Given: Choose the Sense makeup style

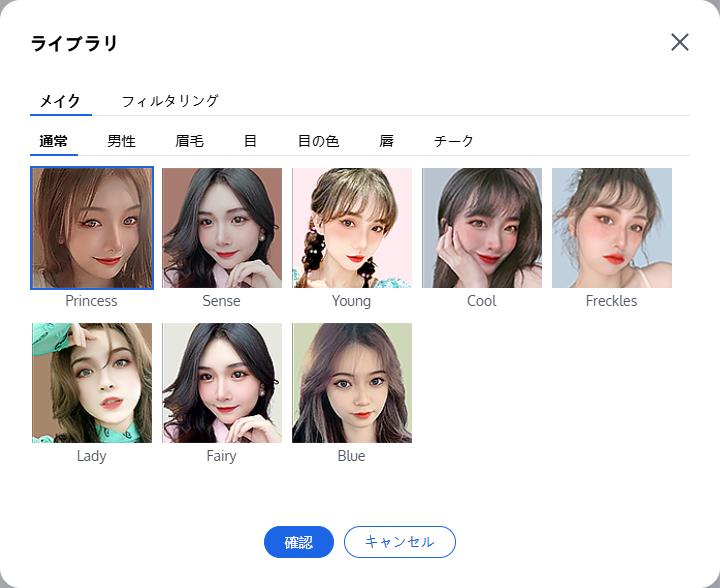Looking at the screenshot, I should (x=222, y=228).
